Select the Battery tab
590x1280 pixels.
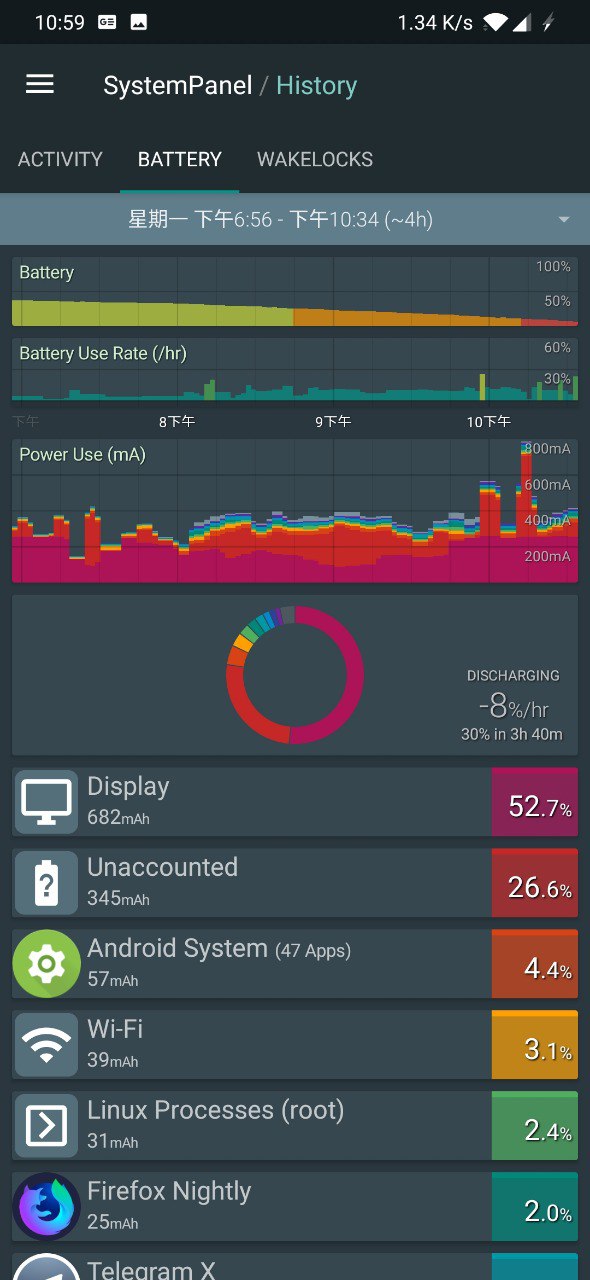coord(180,160)
